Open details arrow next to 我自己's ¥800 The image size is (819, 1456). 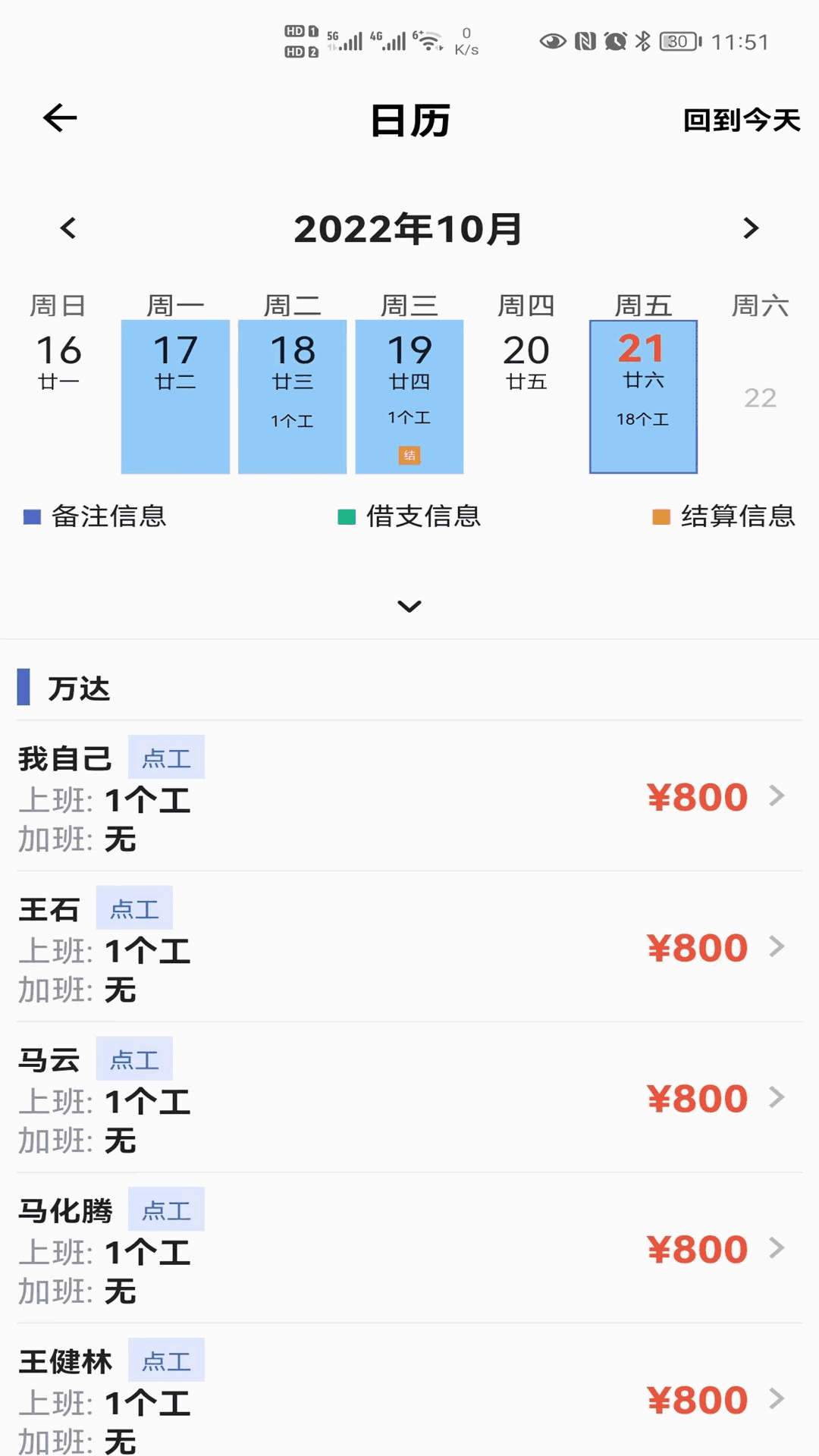point(775,796)
